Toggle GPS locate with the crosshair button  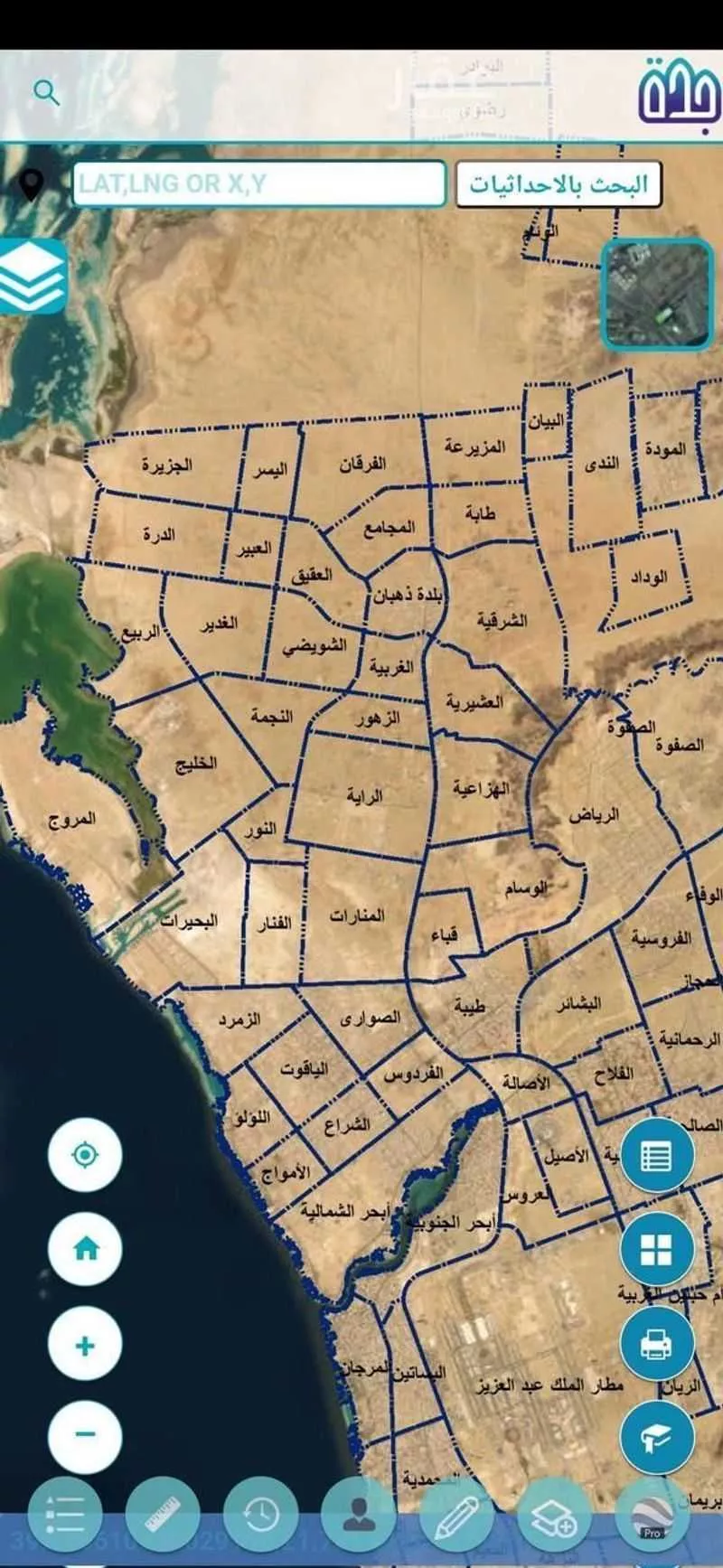[x=85, y=1154]
